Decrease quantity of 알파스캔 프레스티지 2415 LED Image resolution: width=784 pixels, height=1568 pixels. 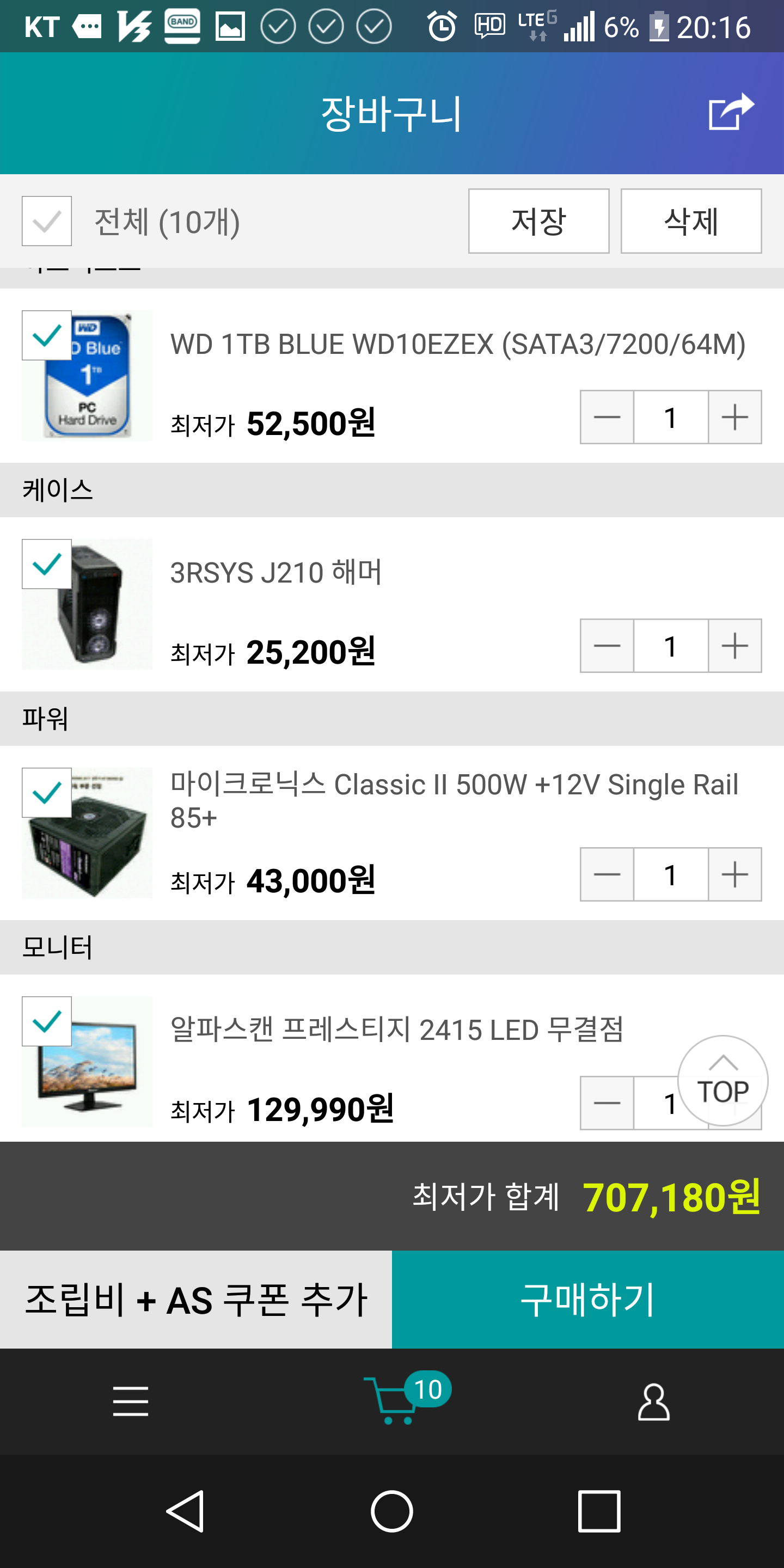[607, 1103]
